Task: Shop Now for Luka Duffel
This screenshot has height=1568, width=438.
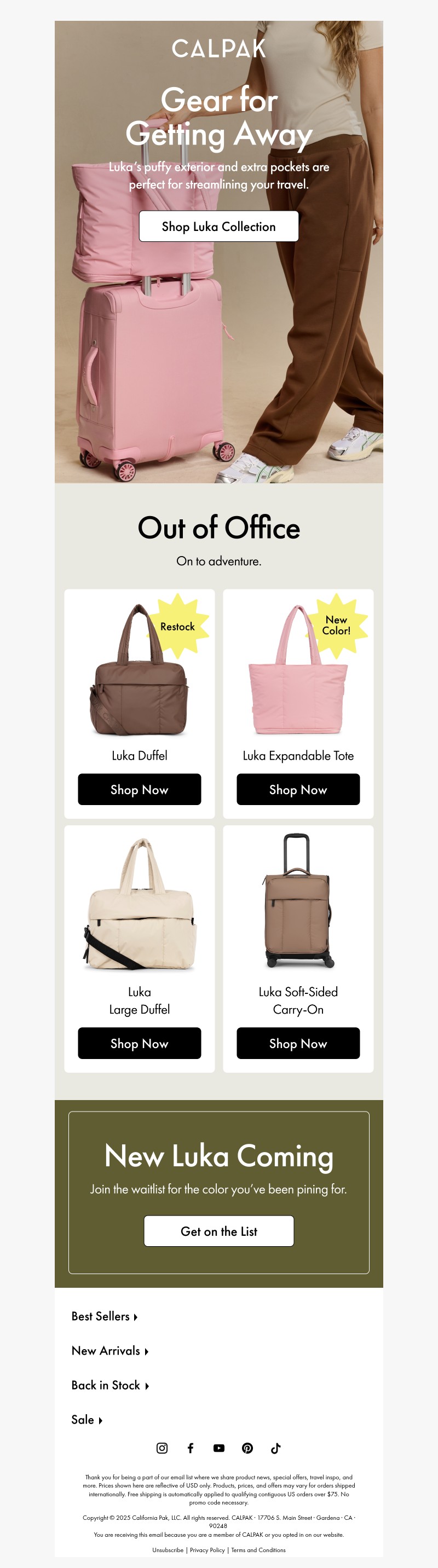Action: coord(140,790)
